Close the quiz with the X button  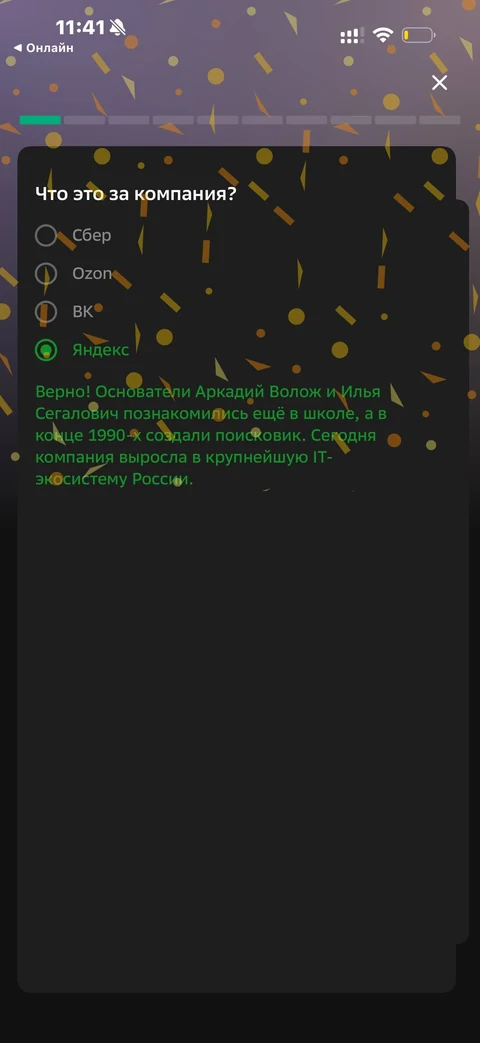[439, 82]
